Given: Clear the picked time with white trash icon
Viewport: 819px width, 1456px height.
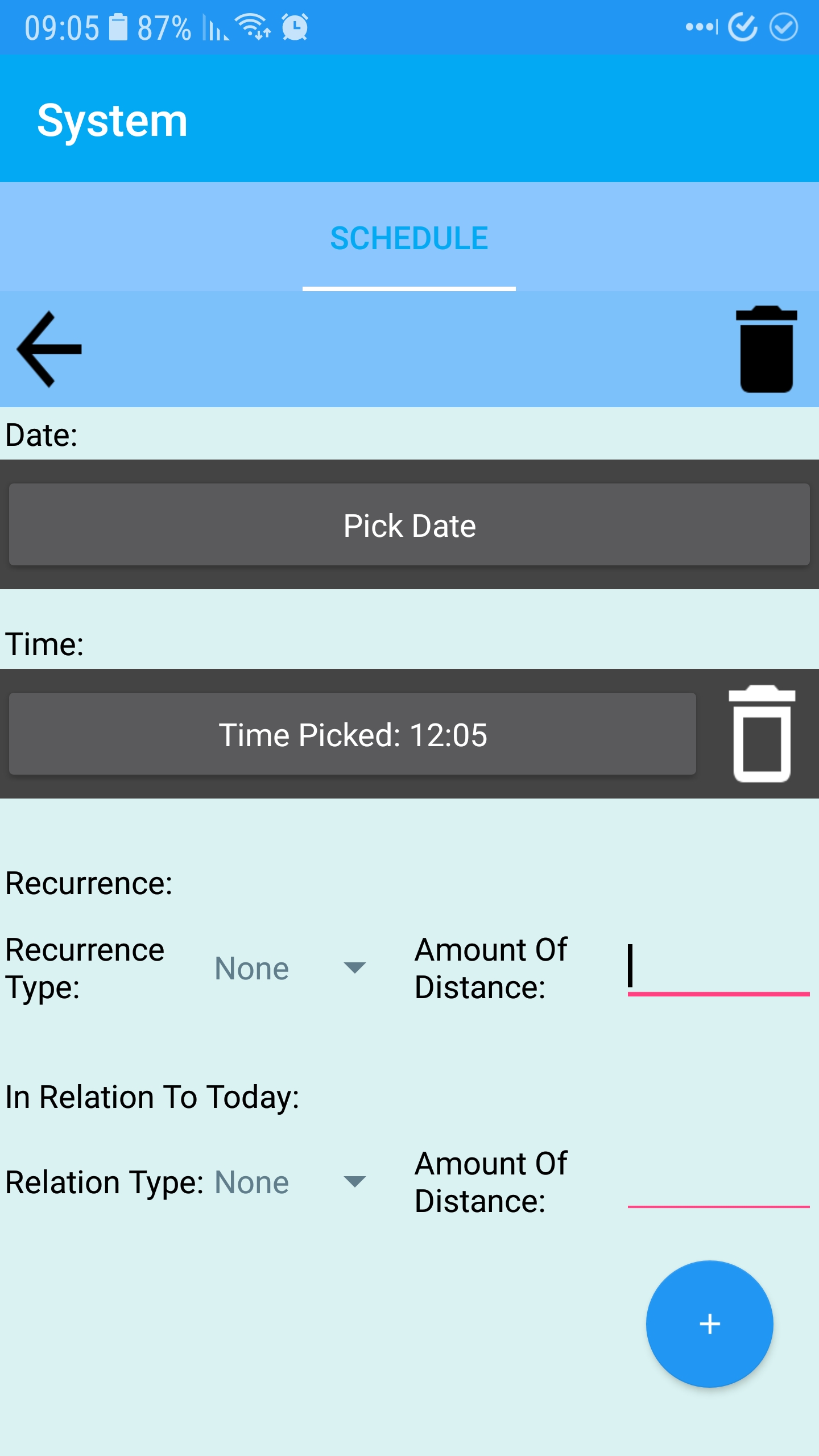Looking at the screenshot, I should 762,734.
